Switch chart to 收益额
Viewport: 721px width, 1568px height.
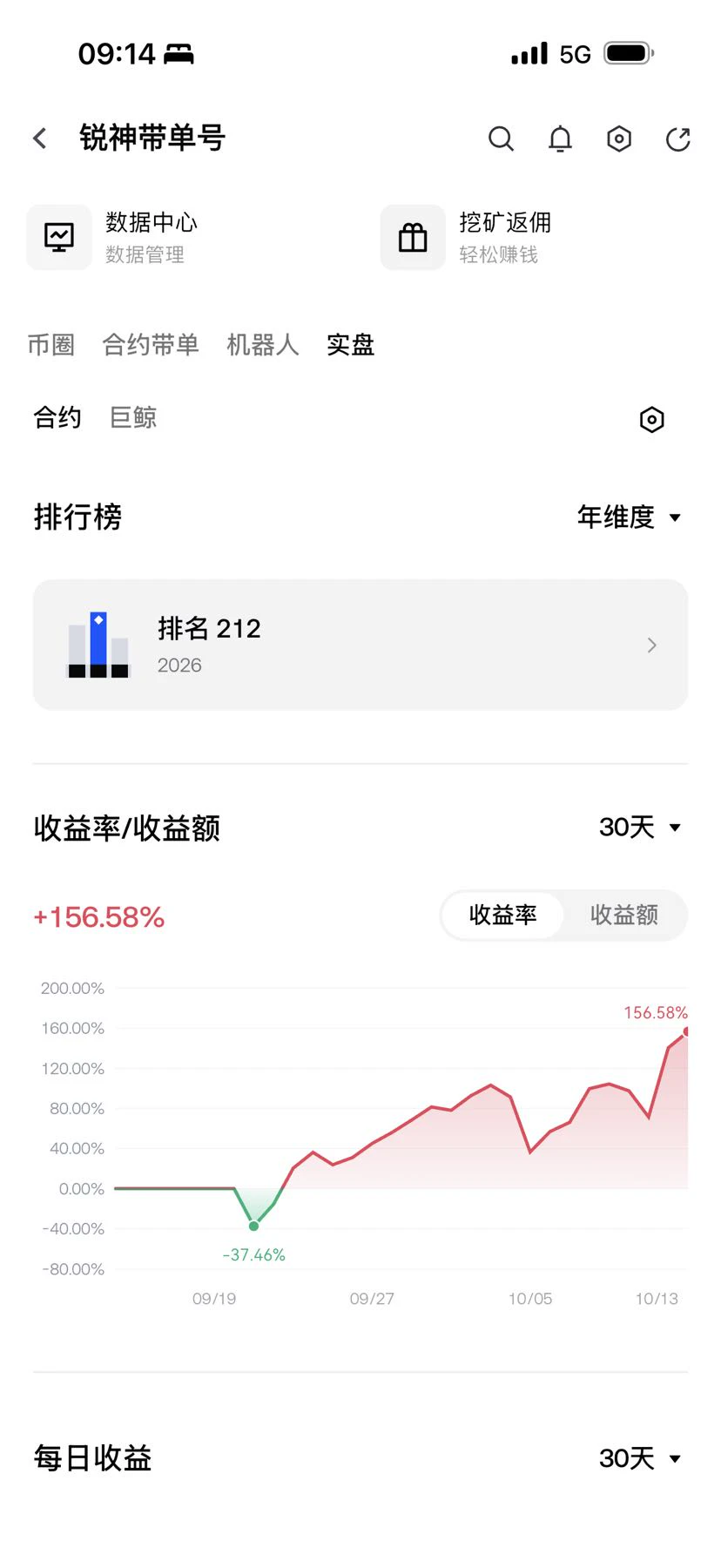[x=624, y=915]
